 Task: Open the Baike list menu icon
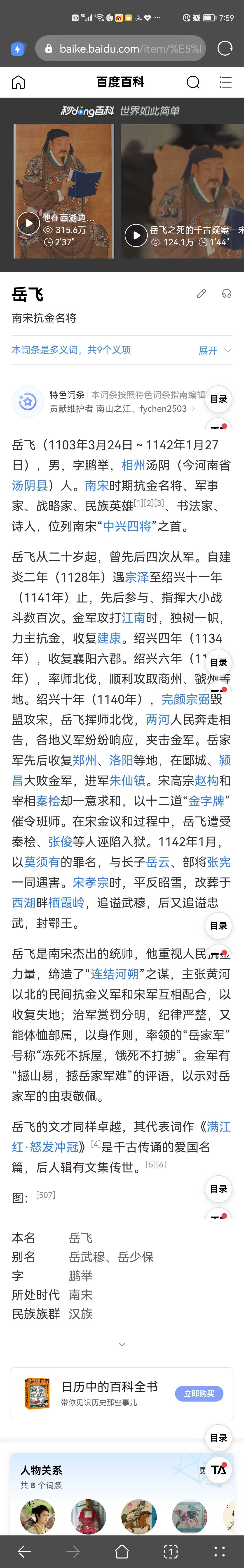click(x=225, y=82)
